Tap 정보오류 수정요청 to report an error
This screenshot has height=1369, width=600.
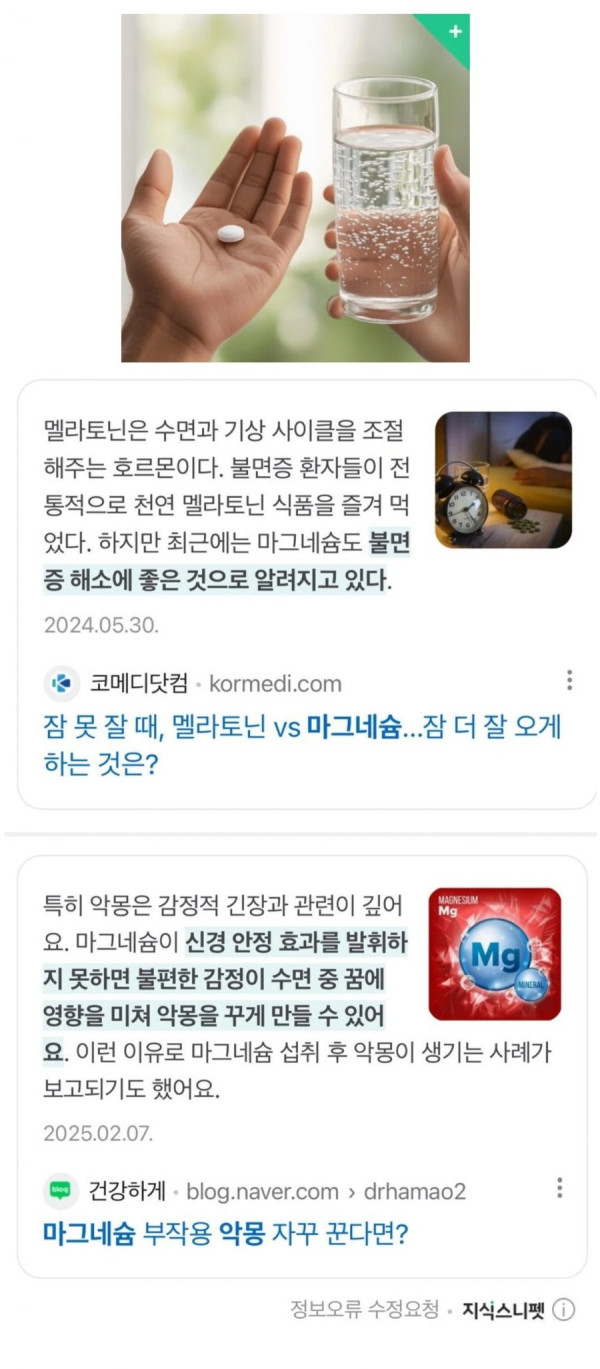364,1309
